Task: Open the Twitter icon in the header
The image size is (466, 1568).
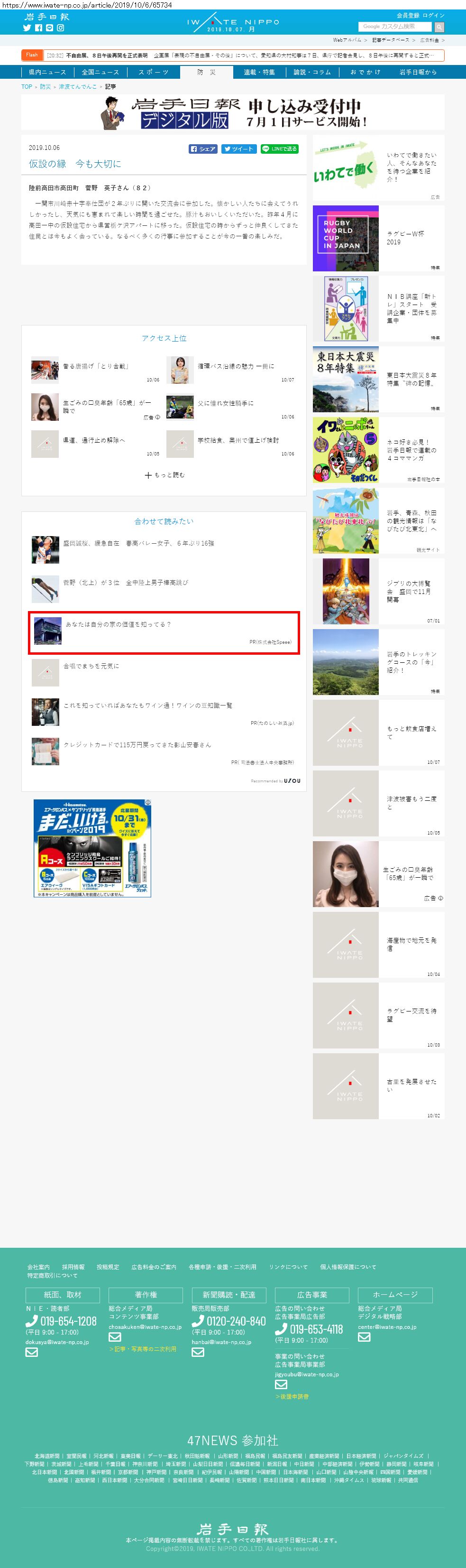Action: [27, 28]
